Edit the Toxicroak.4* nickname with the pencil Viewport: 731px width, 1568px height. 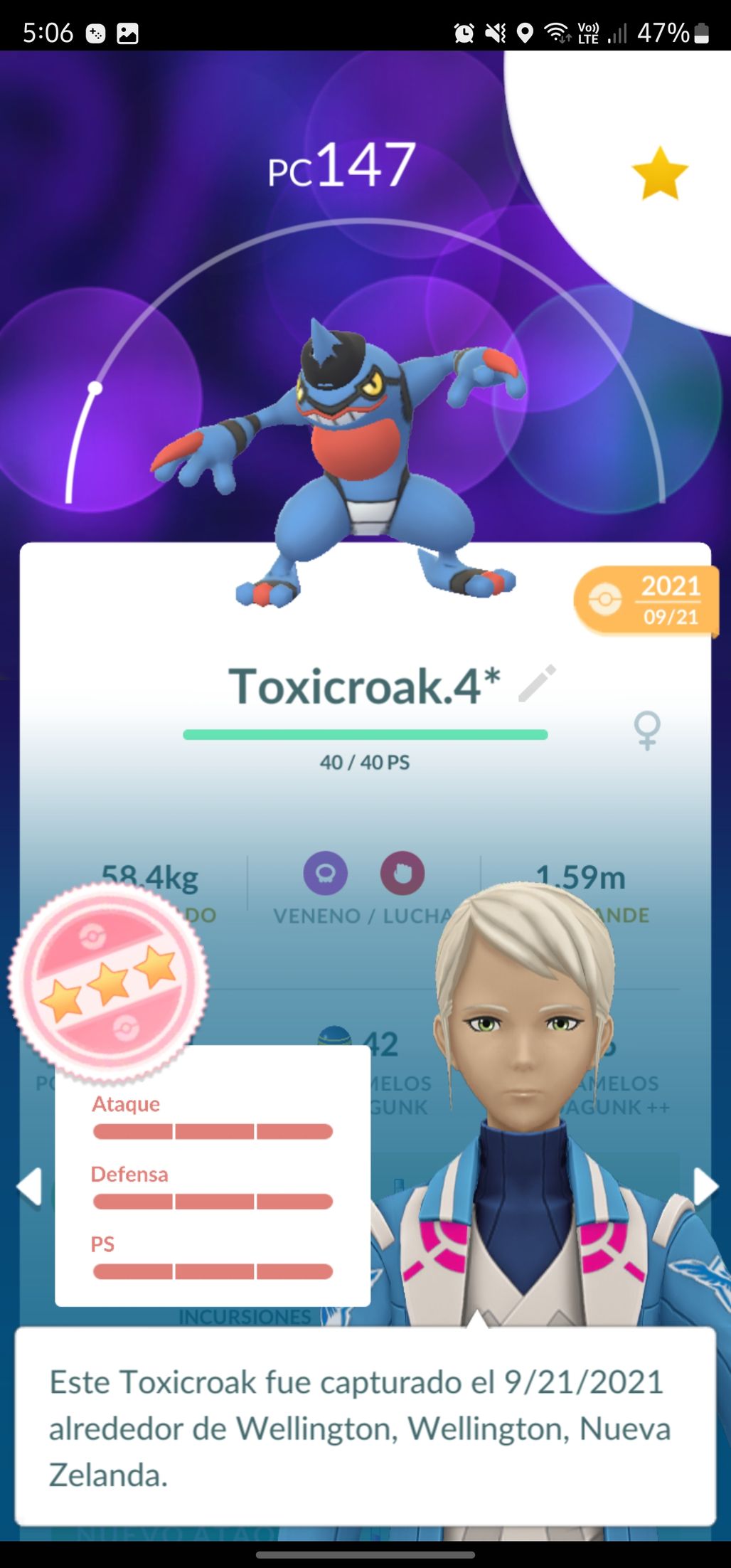pos(537,684)
